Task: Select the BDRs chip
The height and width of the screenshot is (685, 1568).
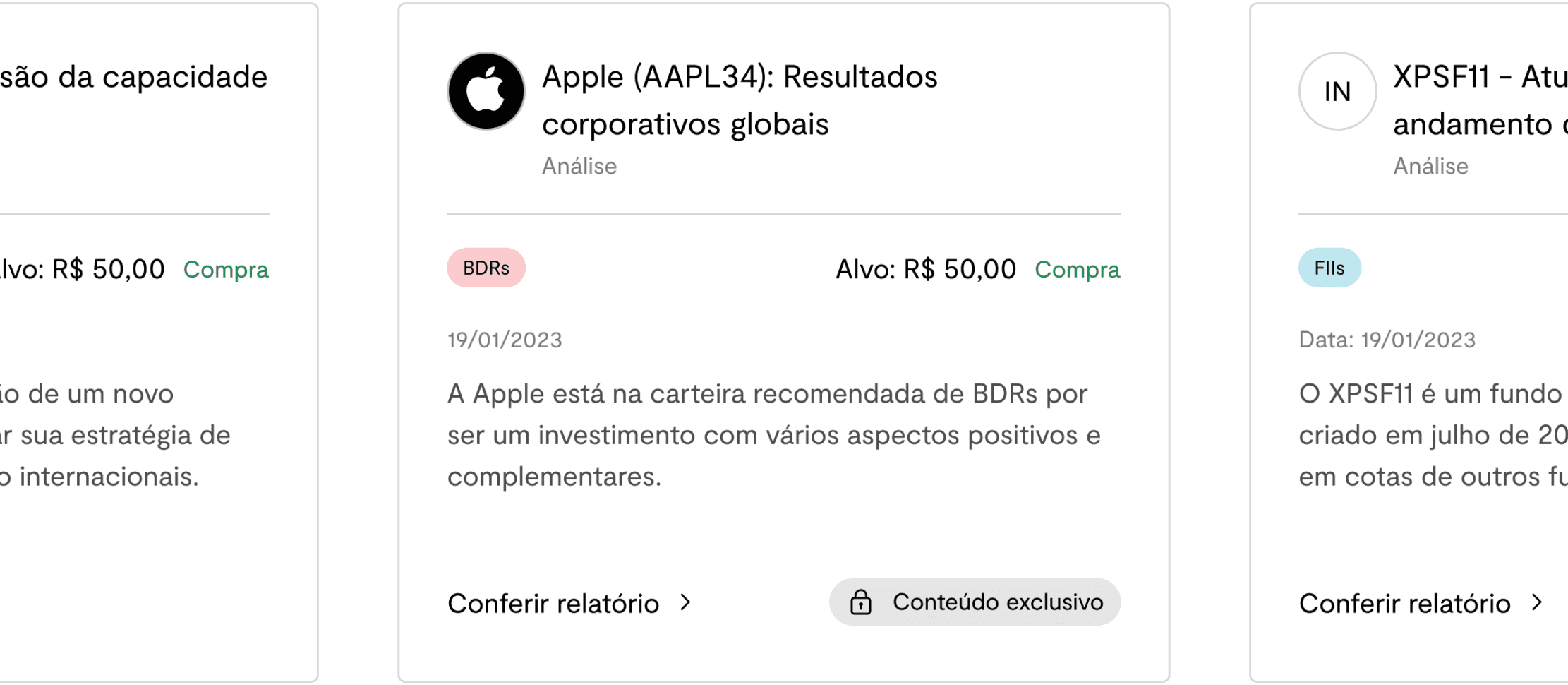Action: [486, 268]
